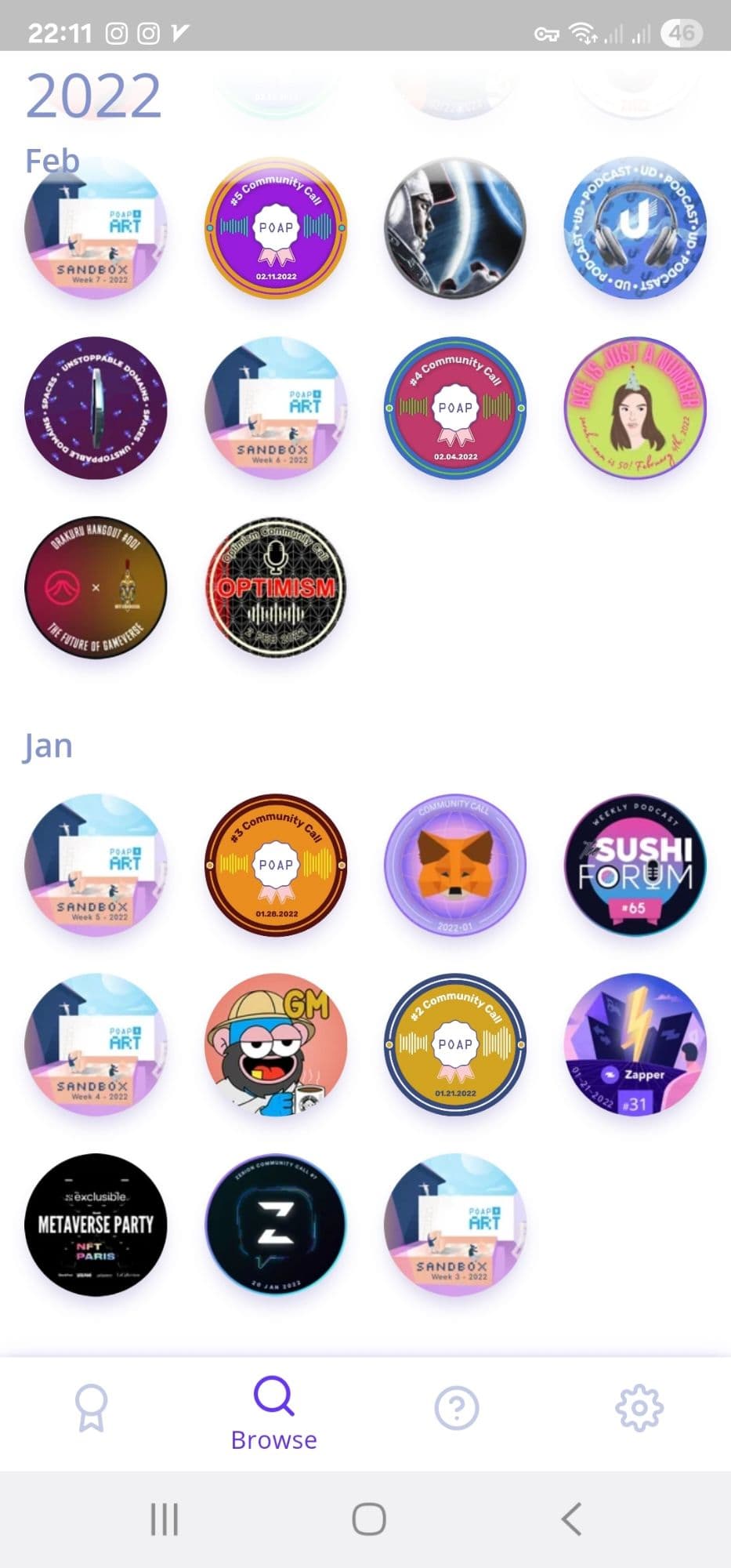
Task: Open the settings gear tab
Action: (x=639, y=1408)
